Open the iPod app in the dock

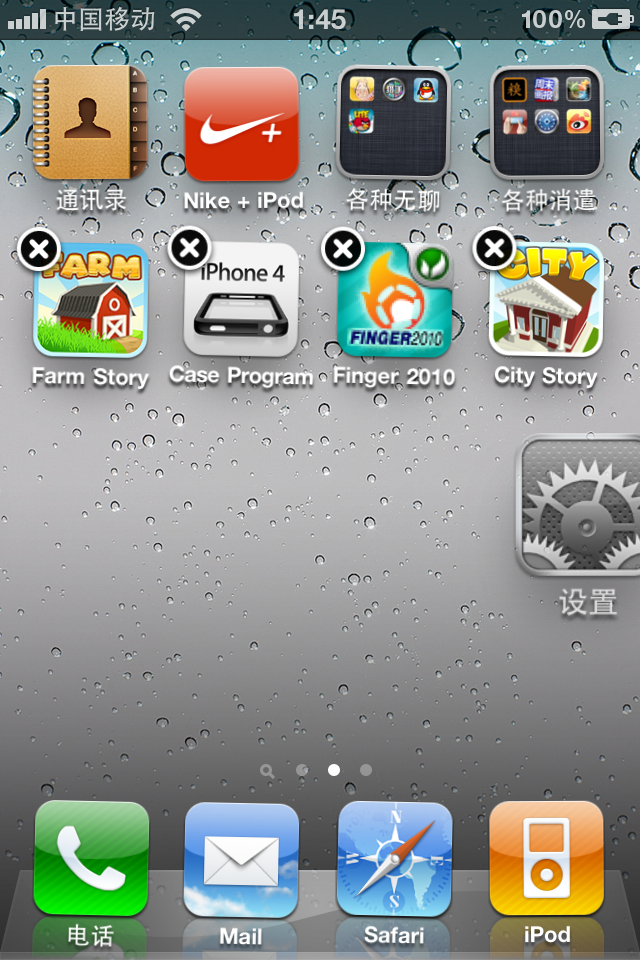546,858
